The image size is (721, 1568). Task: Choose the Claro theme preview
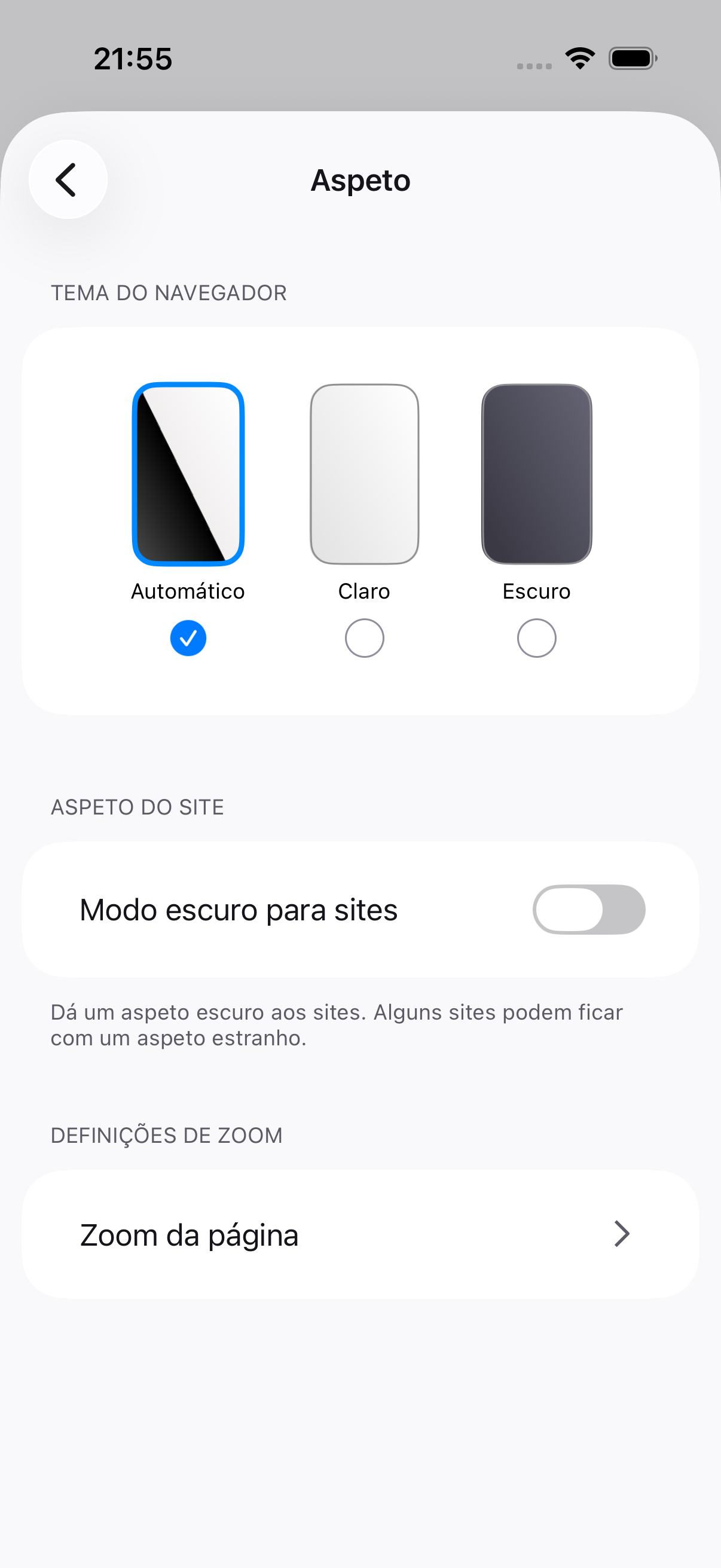click(x=365, y=474)
